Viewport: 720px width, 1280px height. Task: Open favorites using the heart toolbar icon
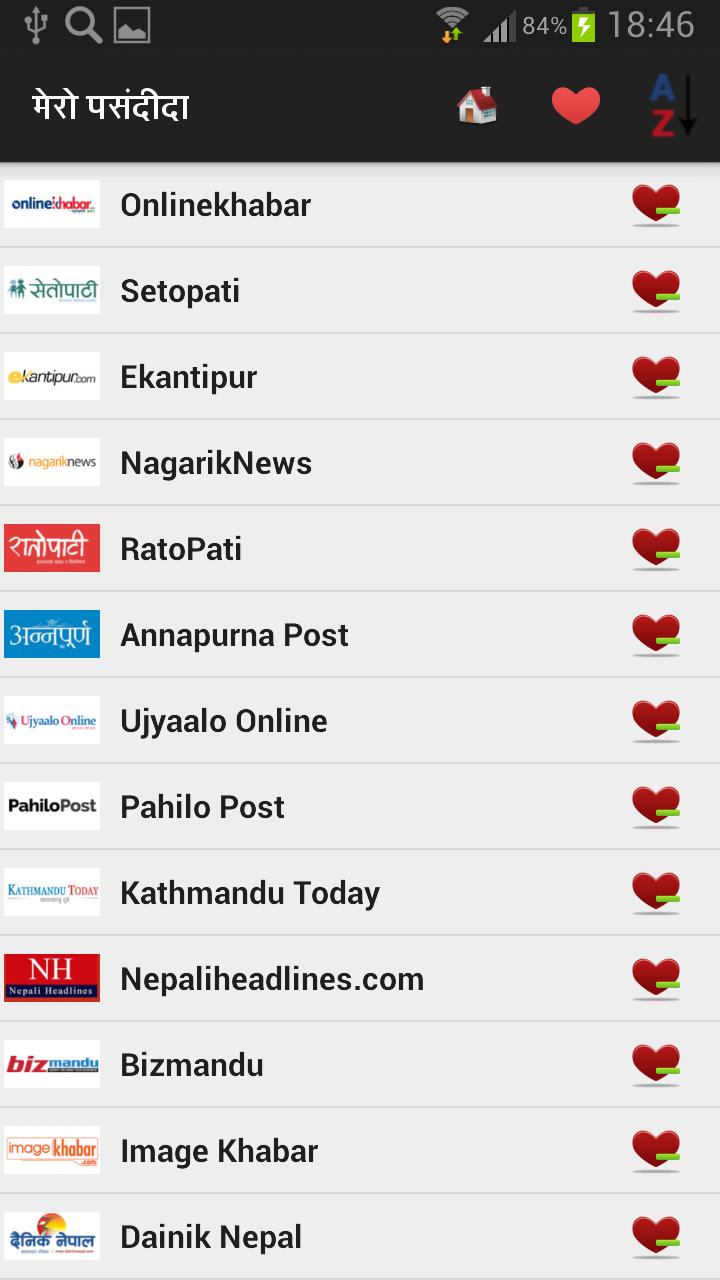[575, 103]
